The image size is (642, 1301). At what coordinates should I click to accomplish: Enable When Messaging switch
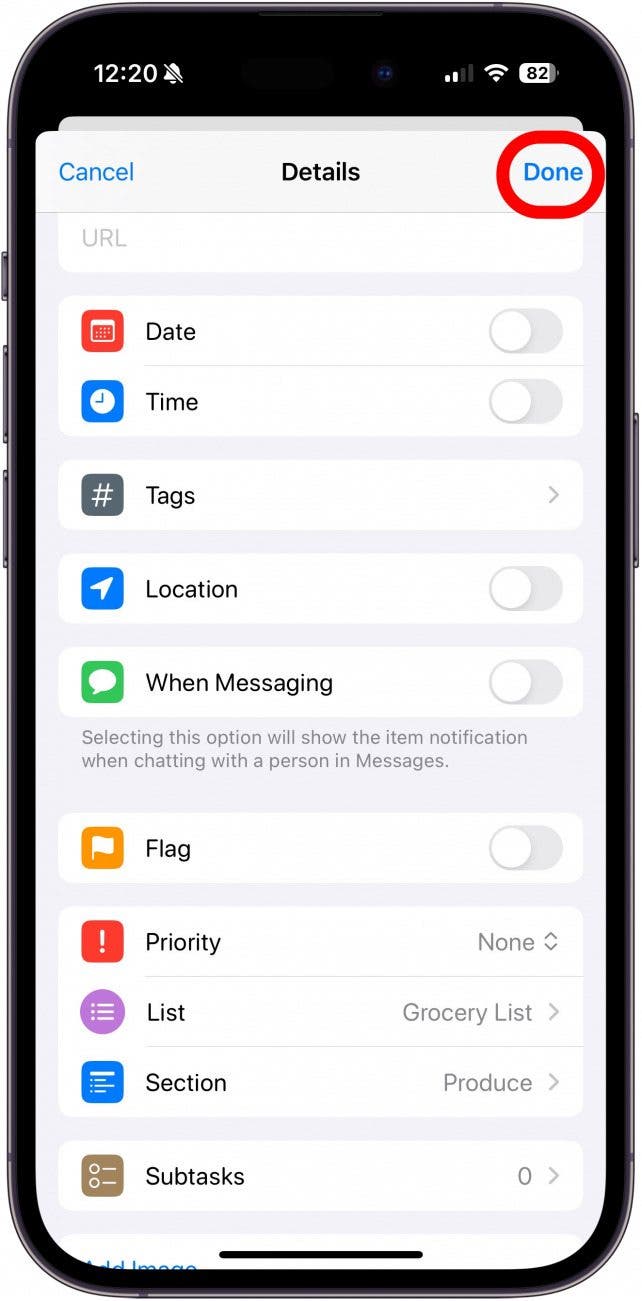[525, 683]
